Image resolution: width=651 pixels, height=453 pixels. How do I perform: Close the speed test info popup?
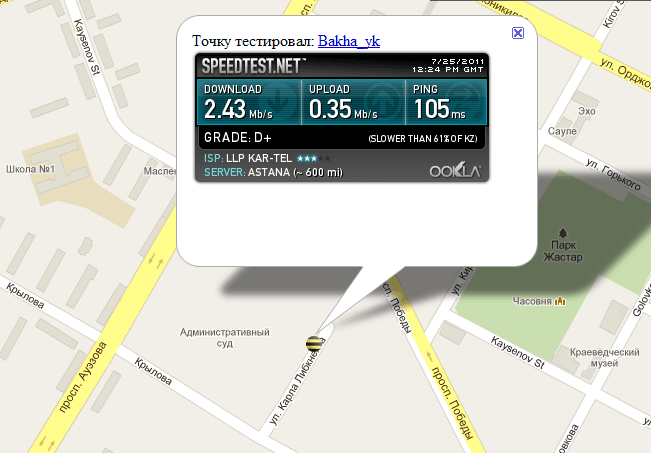coord(518,33)
